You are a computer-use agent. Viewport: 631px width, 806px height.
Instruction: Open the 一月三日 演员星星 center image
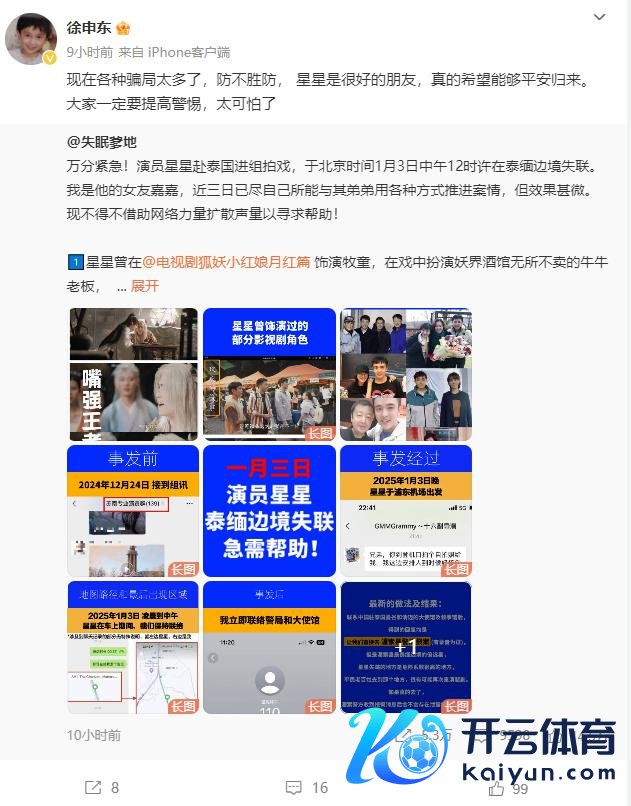coord(269,511)
